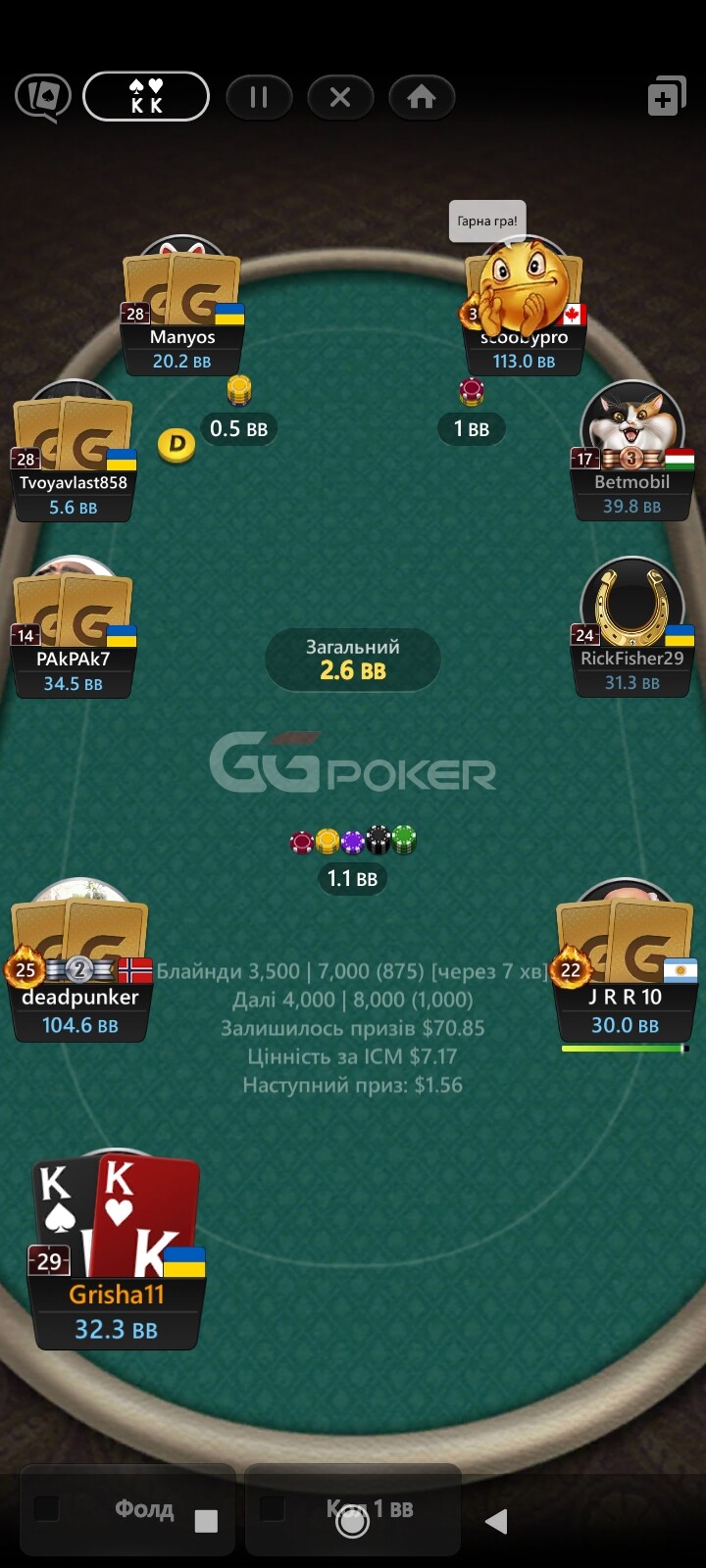706x1568 pixels.
Task: Tap the system back arrow
Action: click(497, 1521)
